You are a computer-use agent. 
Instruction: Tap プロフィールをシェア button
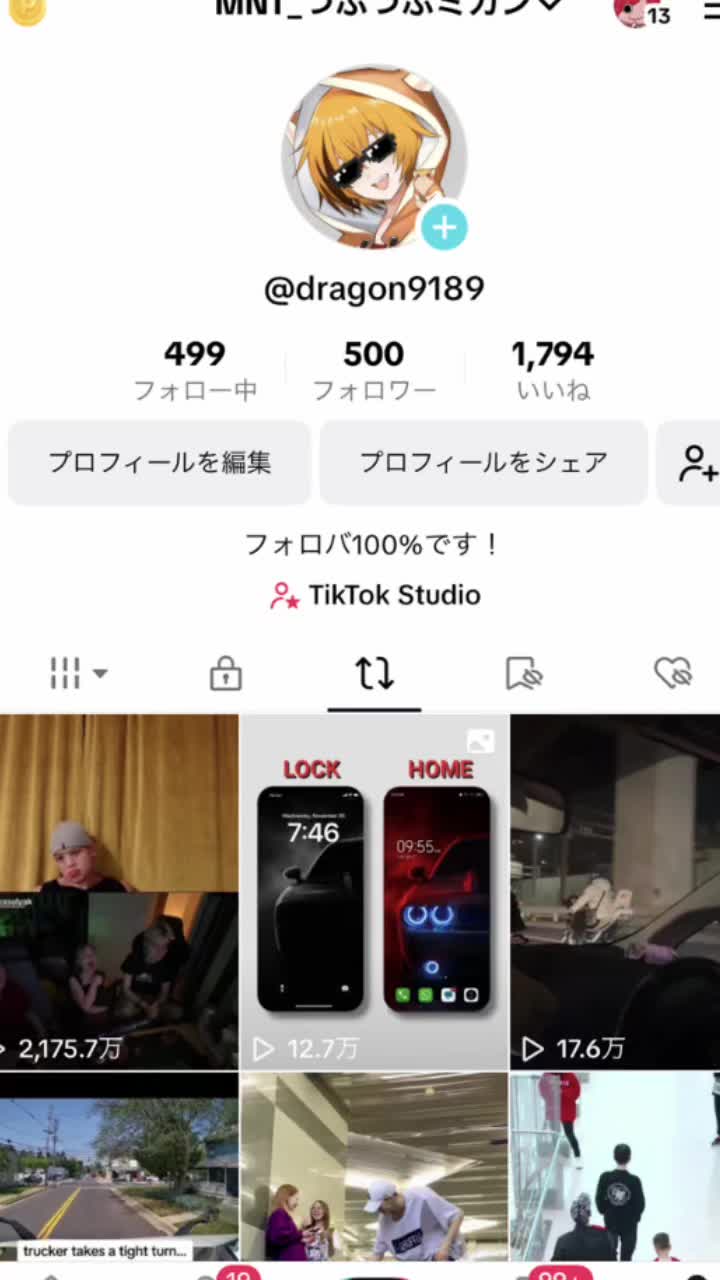[x=483, y=462]
